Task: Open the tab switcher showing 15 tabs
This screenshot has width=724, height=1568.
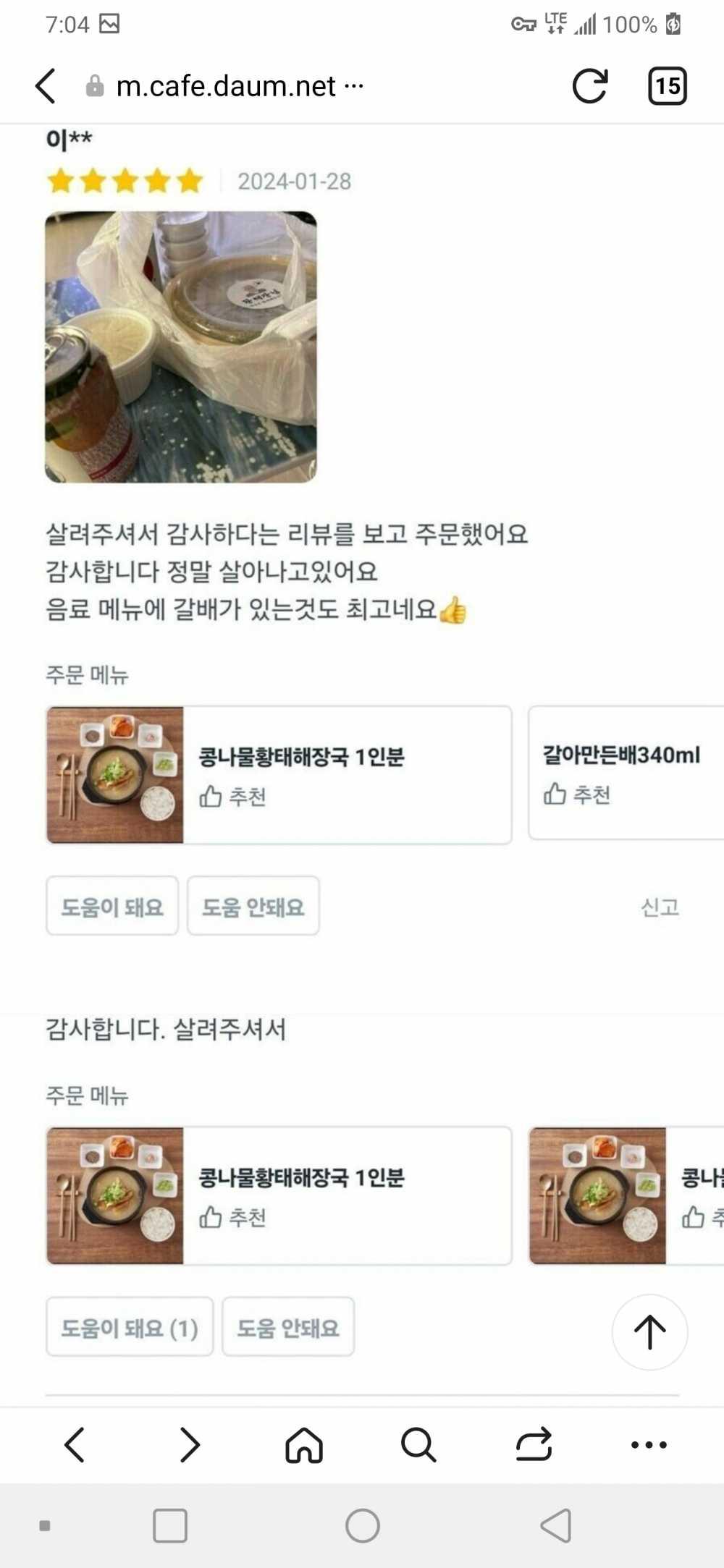Action: pyautogui.click(x=667, y=86)
